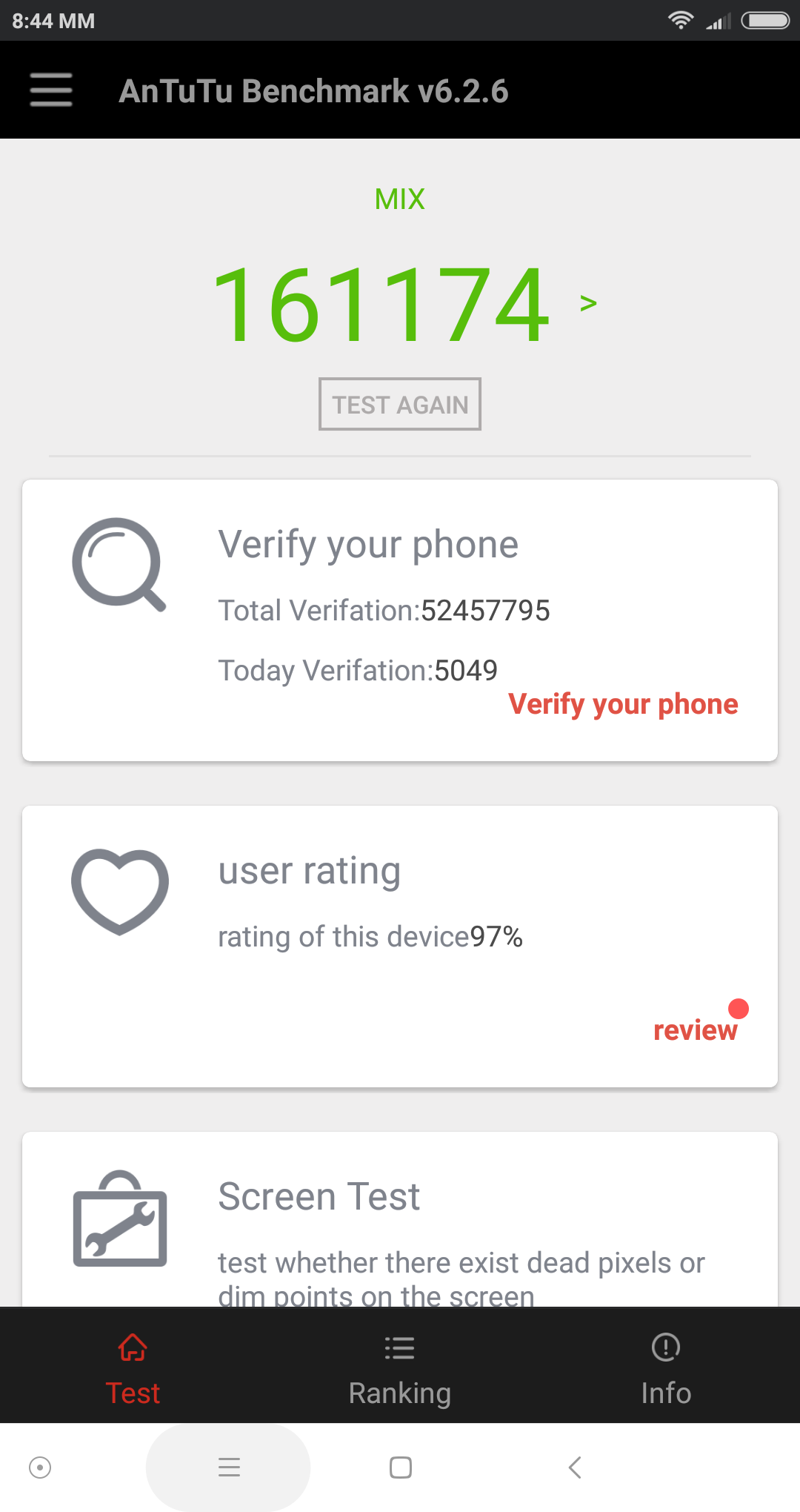Image resolution: width=800 pixels, height=1512 pixels.
Task: Open score details for 161174
Action: [588, 303]
